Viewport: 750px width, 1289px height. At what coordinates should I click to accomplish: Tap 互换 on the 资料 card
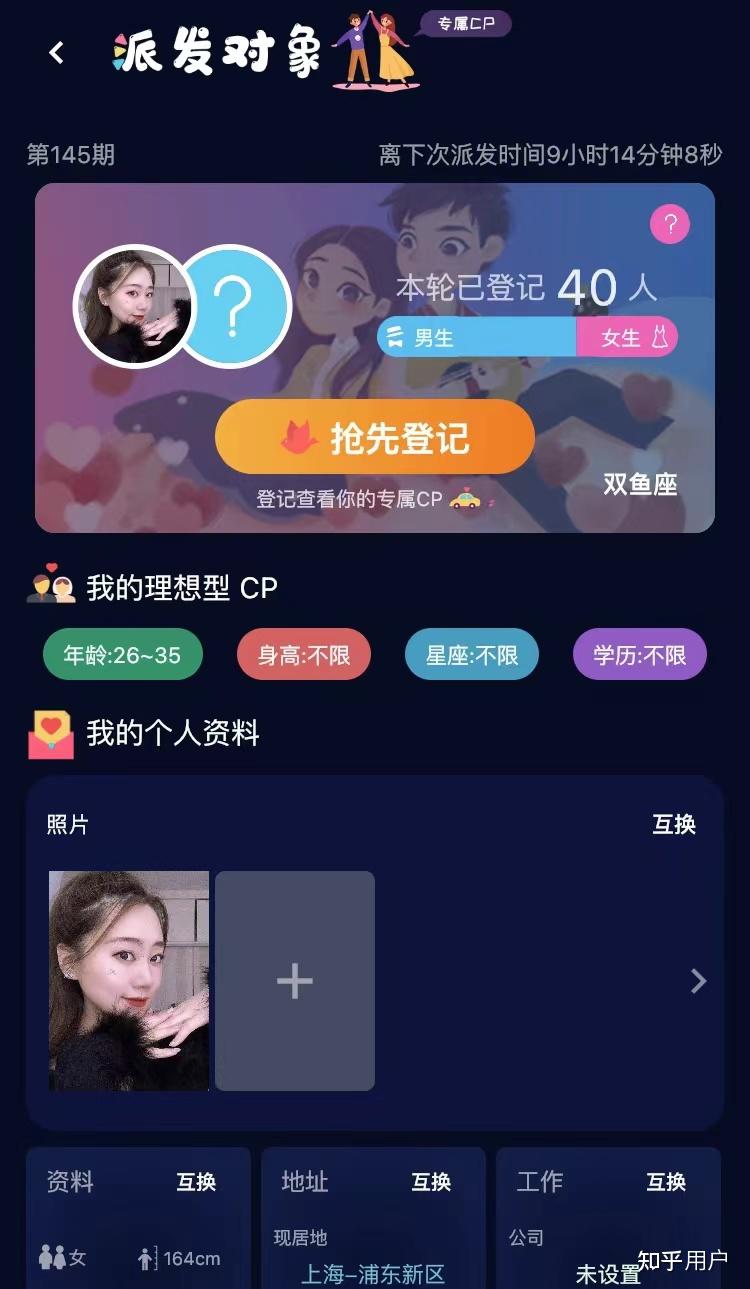(196, 1182)
